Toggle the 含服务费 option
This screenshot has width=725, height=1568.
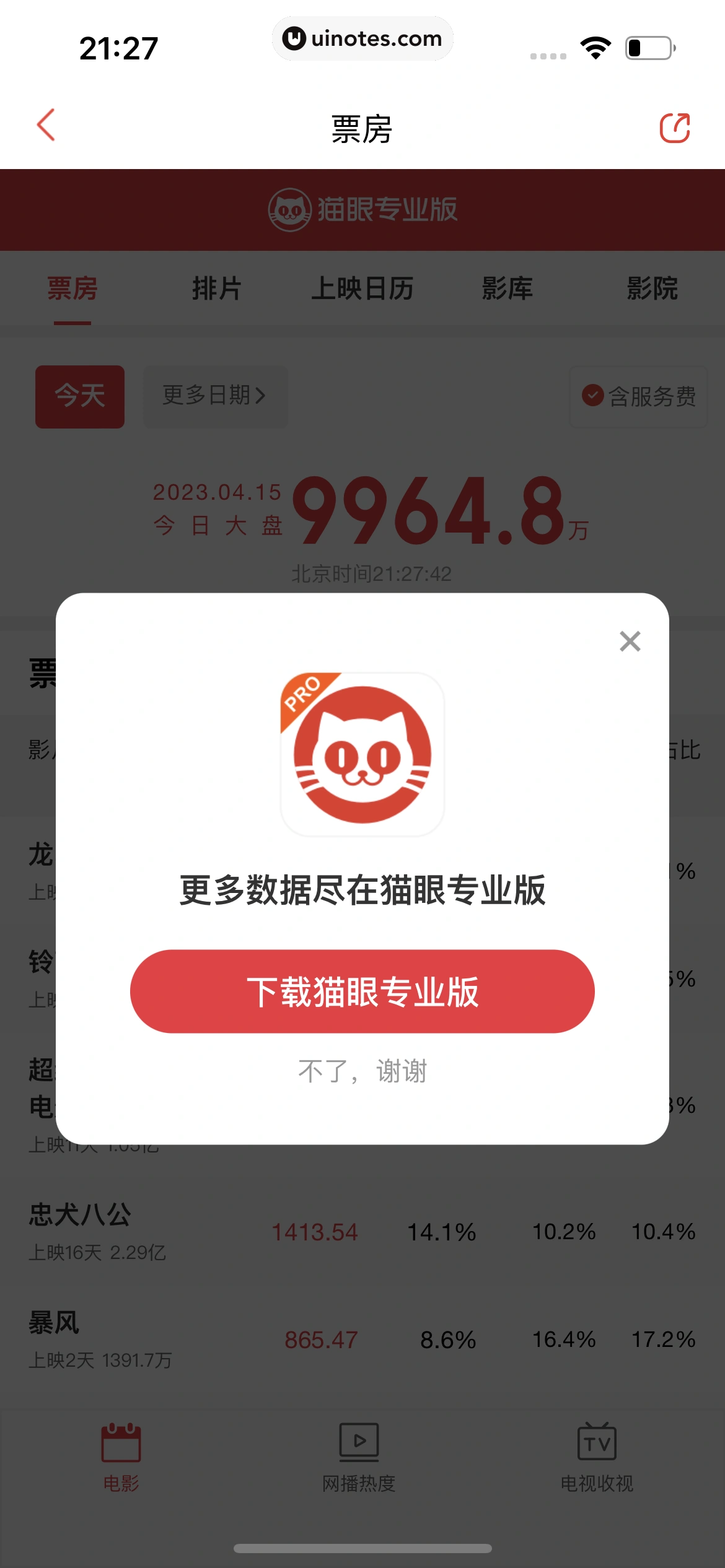pyautogui.click(x=638, y=396)
